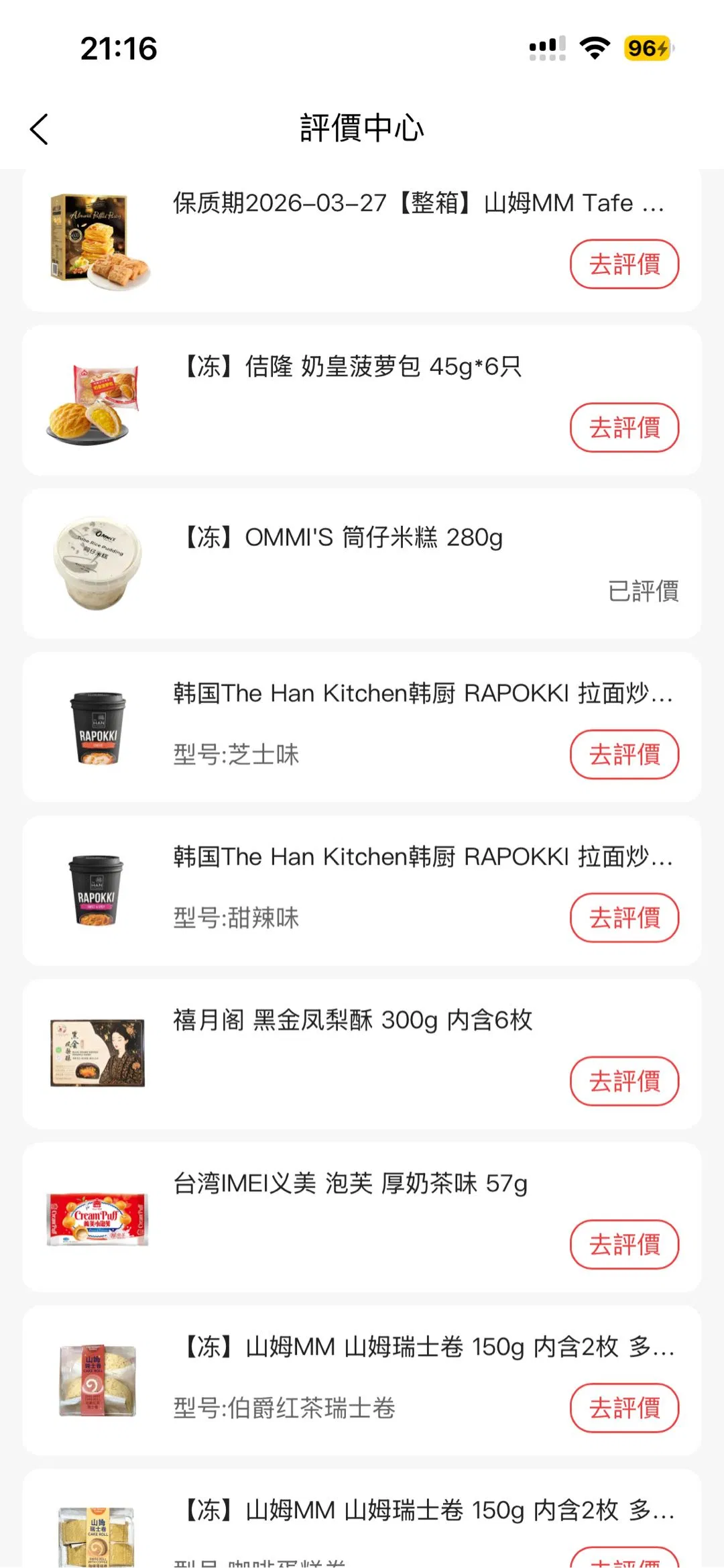Rate the RAPOKKI 芝士味 item
The width and height of the screenshot is (724, 1568).
pyautogui.click(x=624, y=754)
